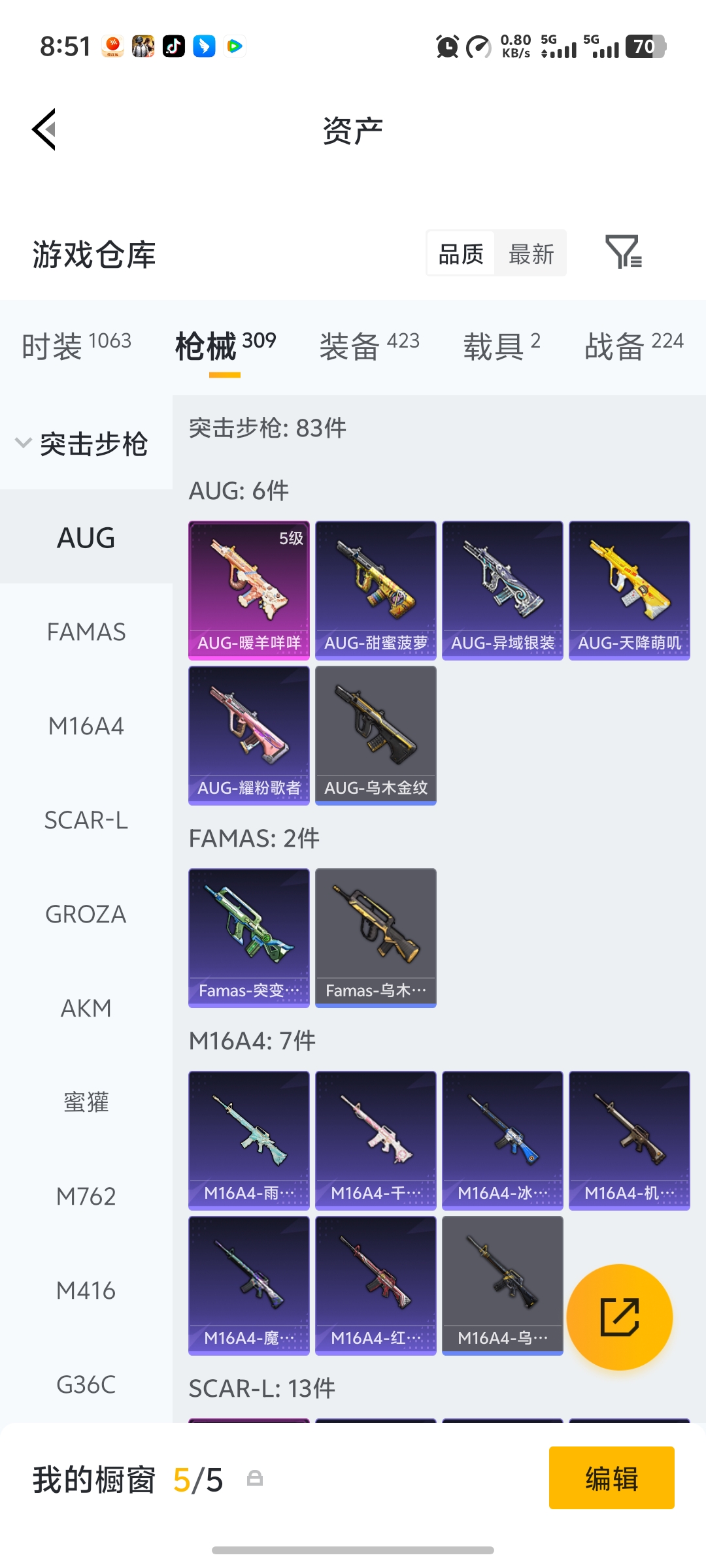Image resolution: width=706 pixels, height=1568 pixels.
Task: Go back from the 资产 page
Action: pos(44,129)
